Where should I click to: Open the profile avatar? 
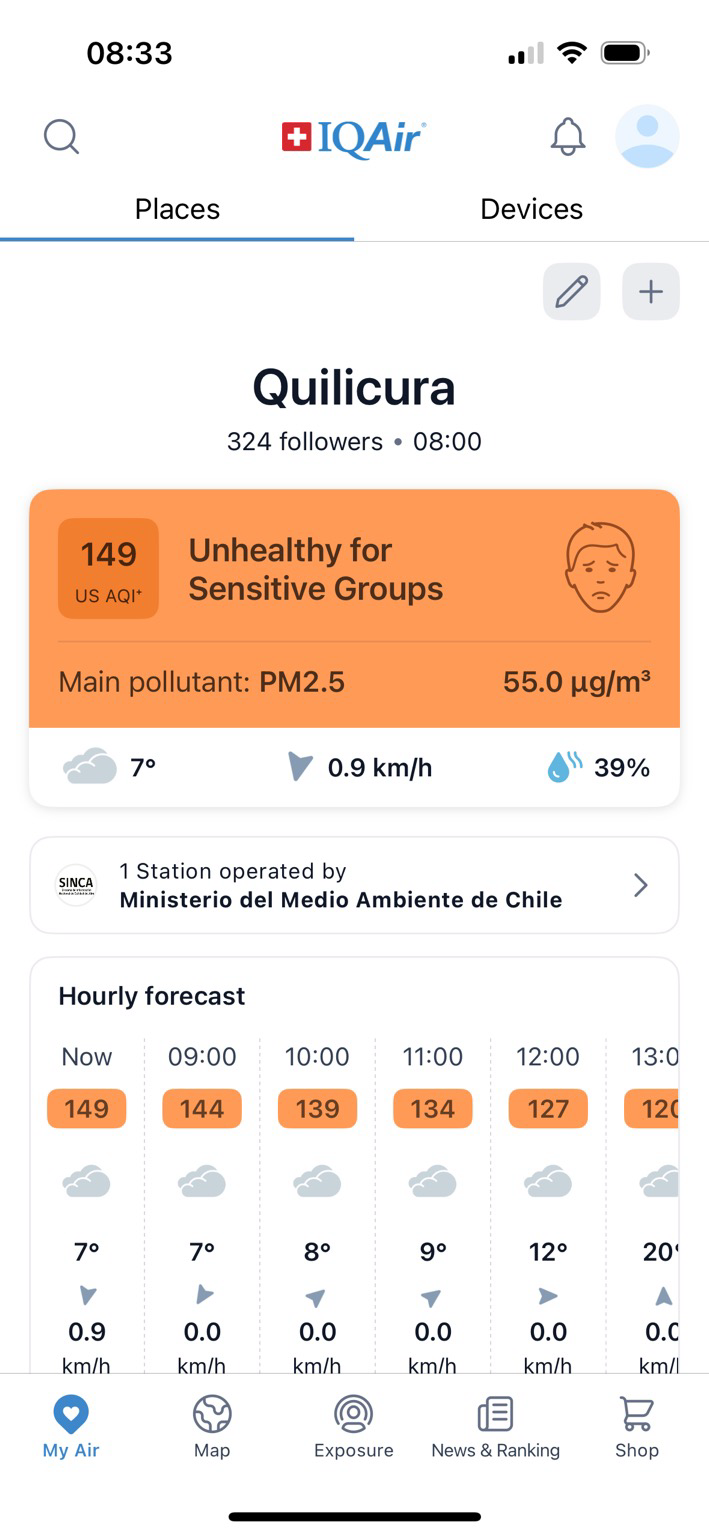pyautogui.click(x=647, y=135)
